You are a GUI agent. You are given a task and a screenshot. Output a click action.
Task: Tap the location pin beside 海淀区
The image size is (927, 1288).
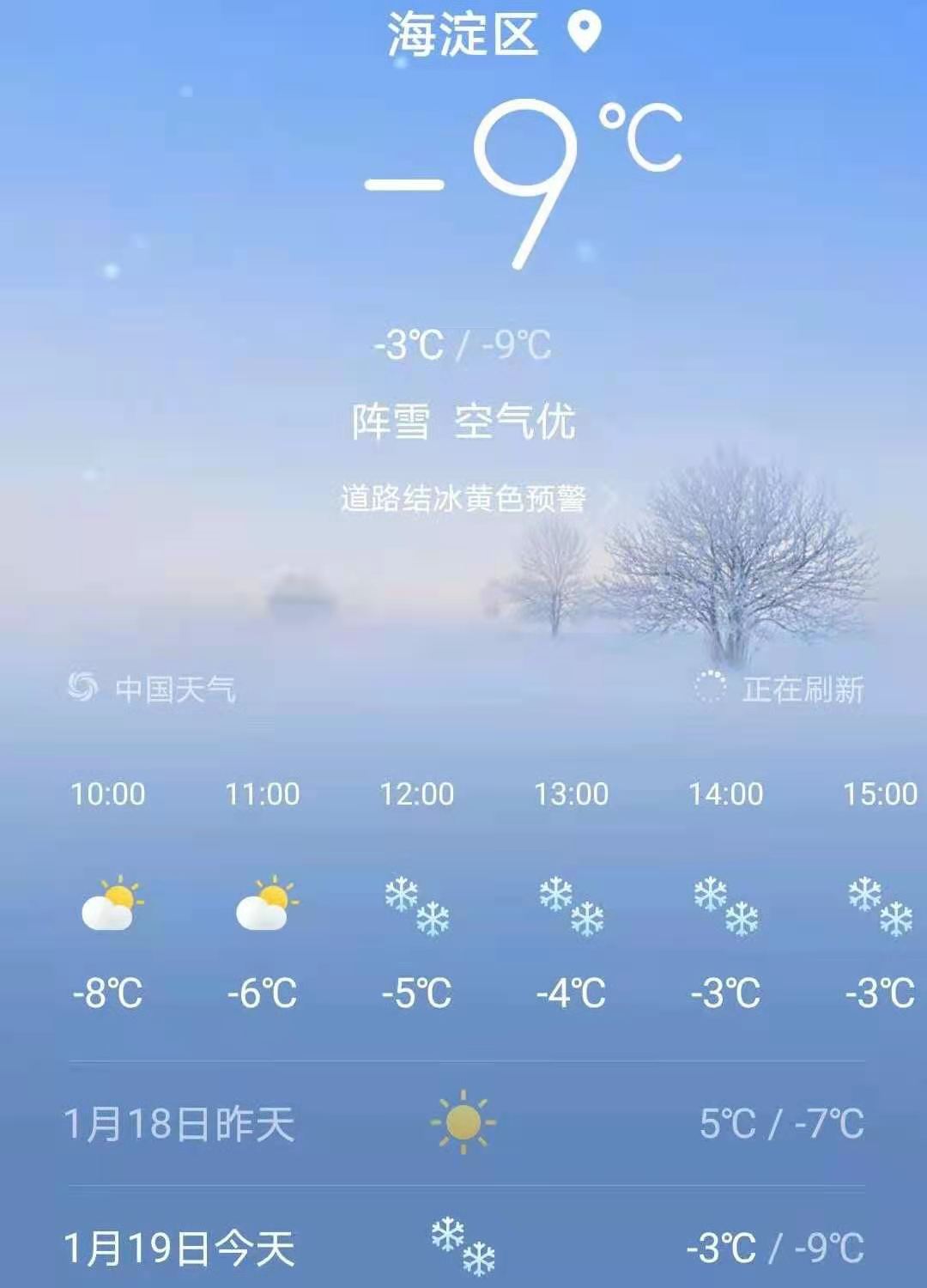pos(584,33)
